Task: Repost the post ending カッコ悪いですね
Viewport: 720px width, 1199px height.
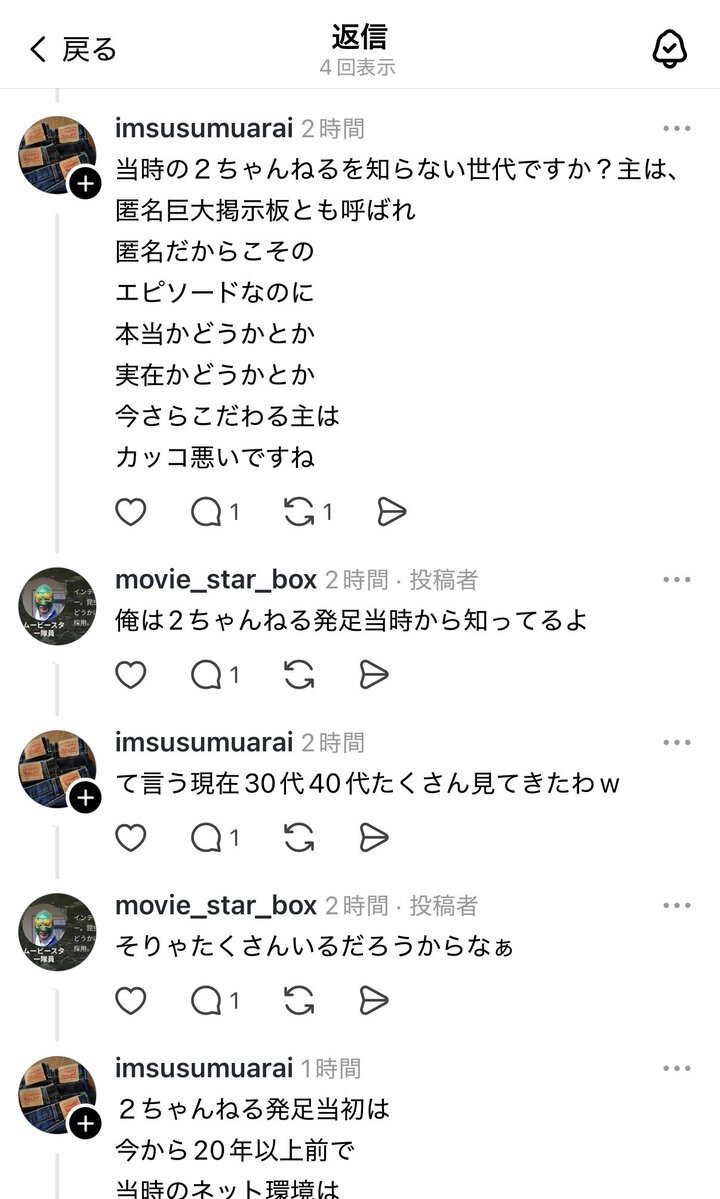Action: (299, 512)
